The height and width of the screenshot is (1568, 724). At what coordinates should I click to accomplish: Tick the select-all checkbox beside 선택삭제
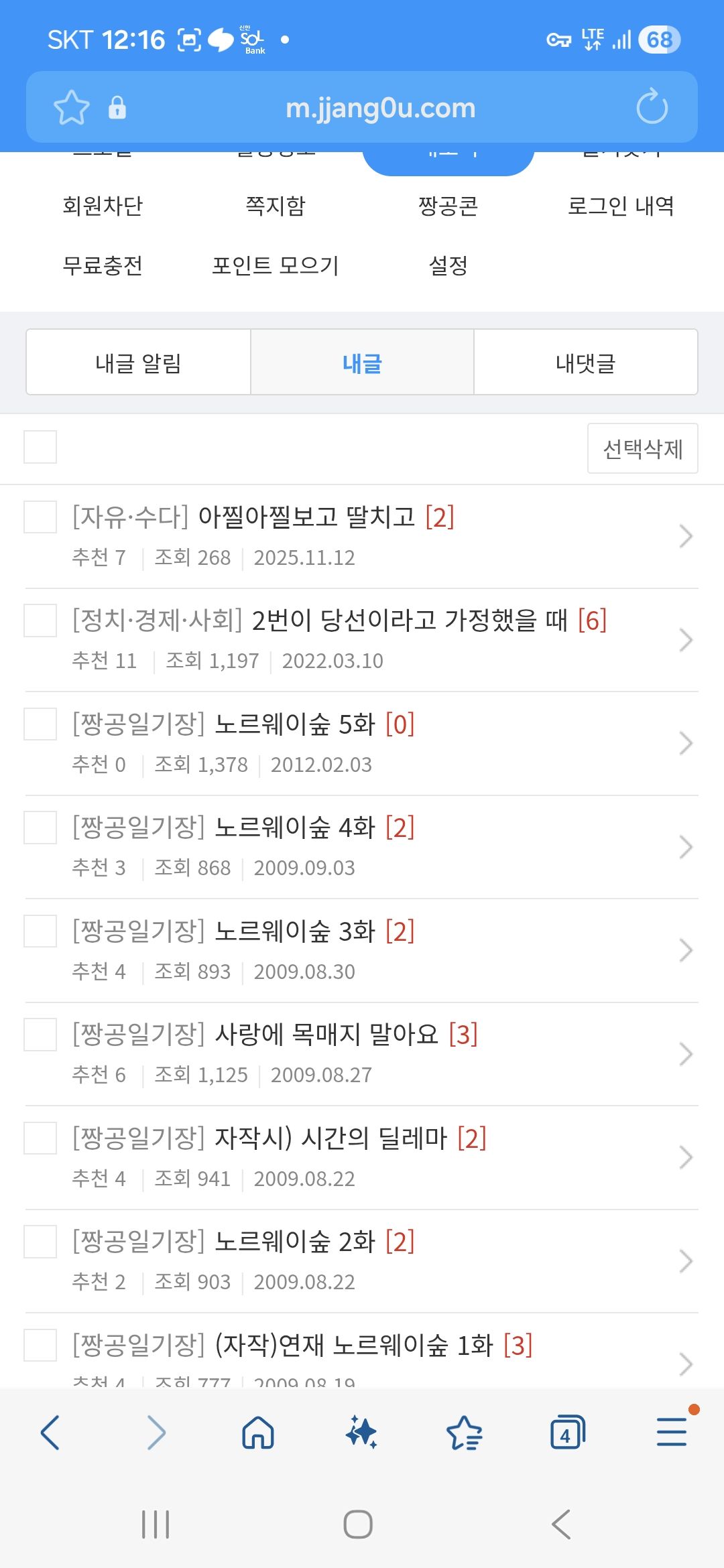point(40,447)
